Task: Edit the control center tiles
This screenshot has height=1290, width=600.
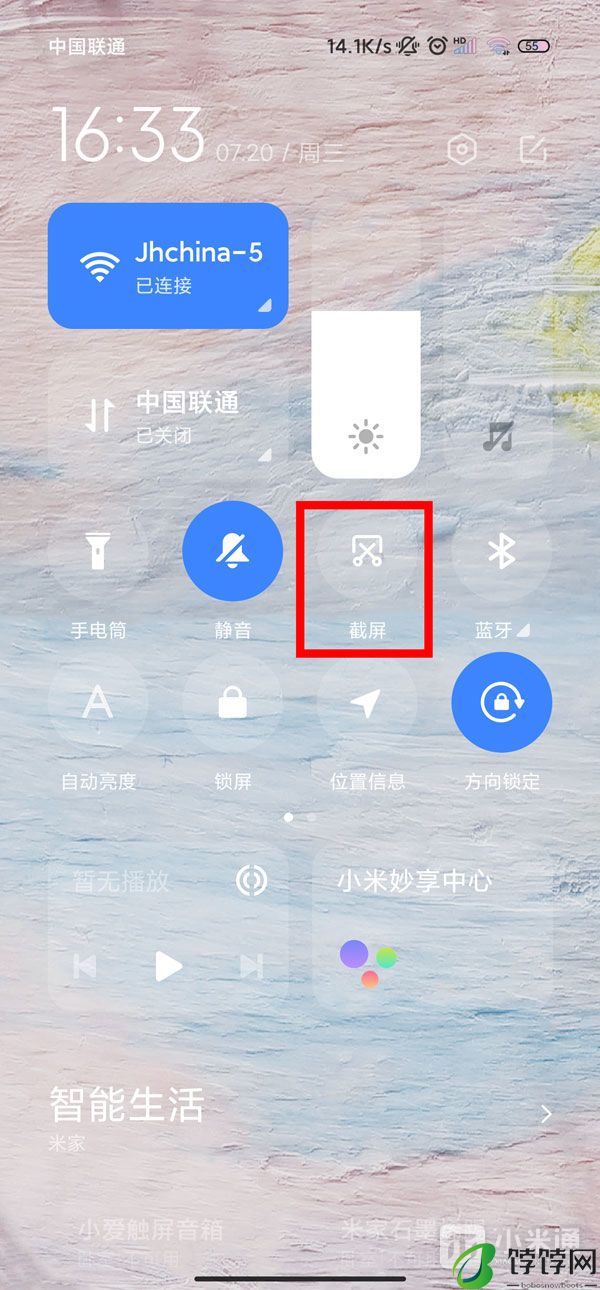Action: (x=534, y=150)
